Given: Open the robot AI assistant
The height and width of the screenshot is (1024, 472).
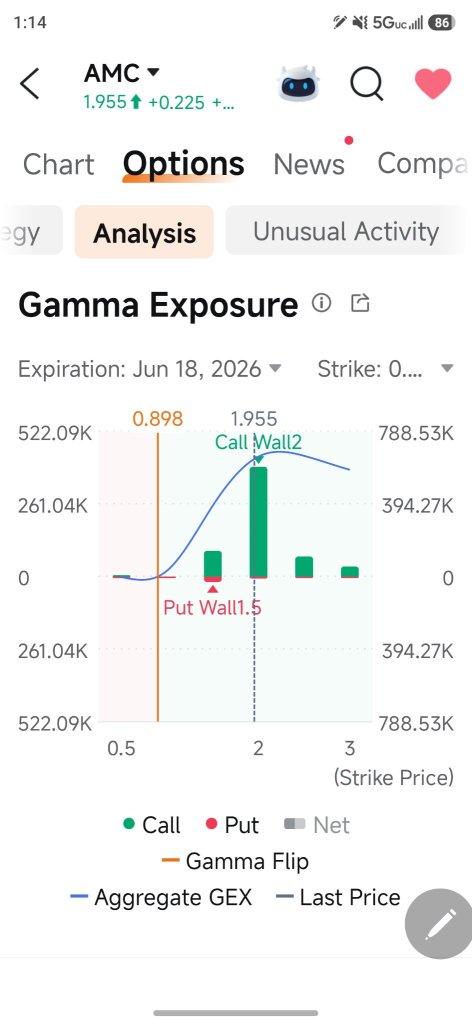Looking at the screenshot, I should point(298,84).
